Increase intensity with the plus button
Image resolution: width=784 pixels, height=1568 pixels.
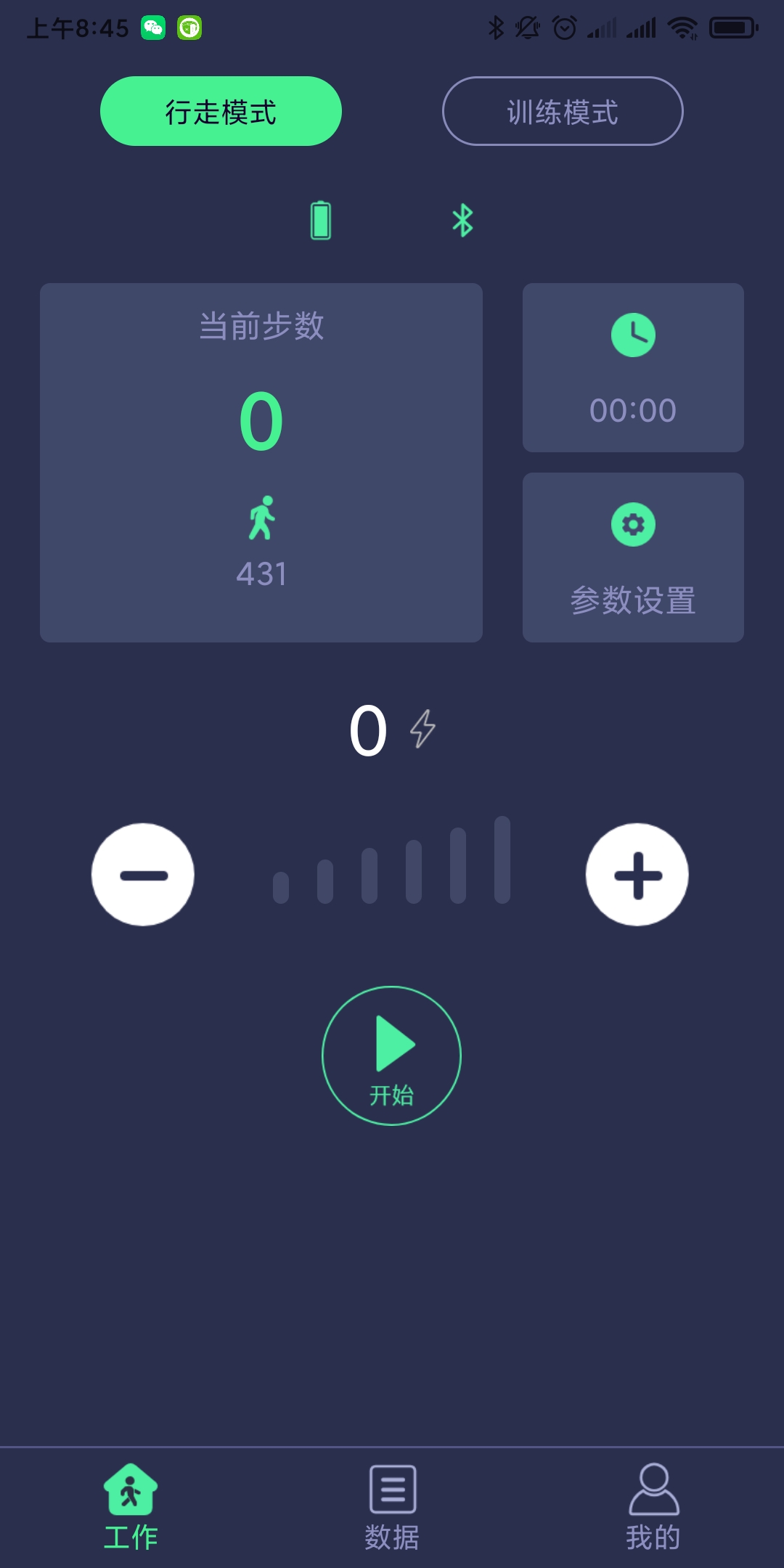[637, 874]
